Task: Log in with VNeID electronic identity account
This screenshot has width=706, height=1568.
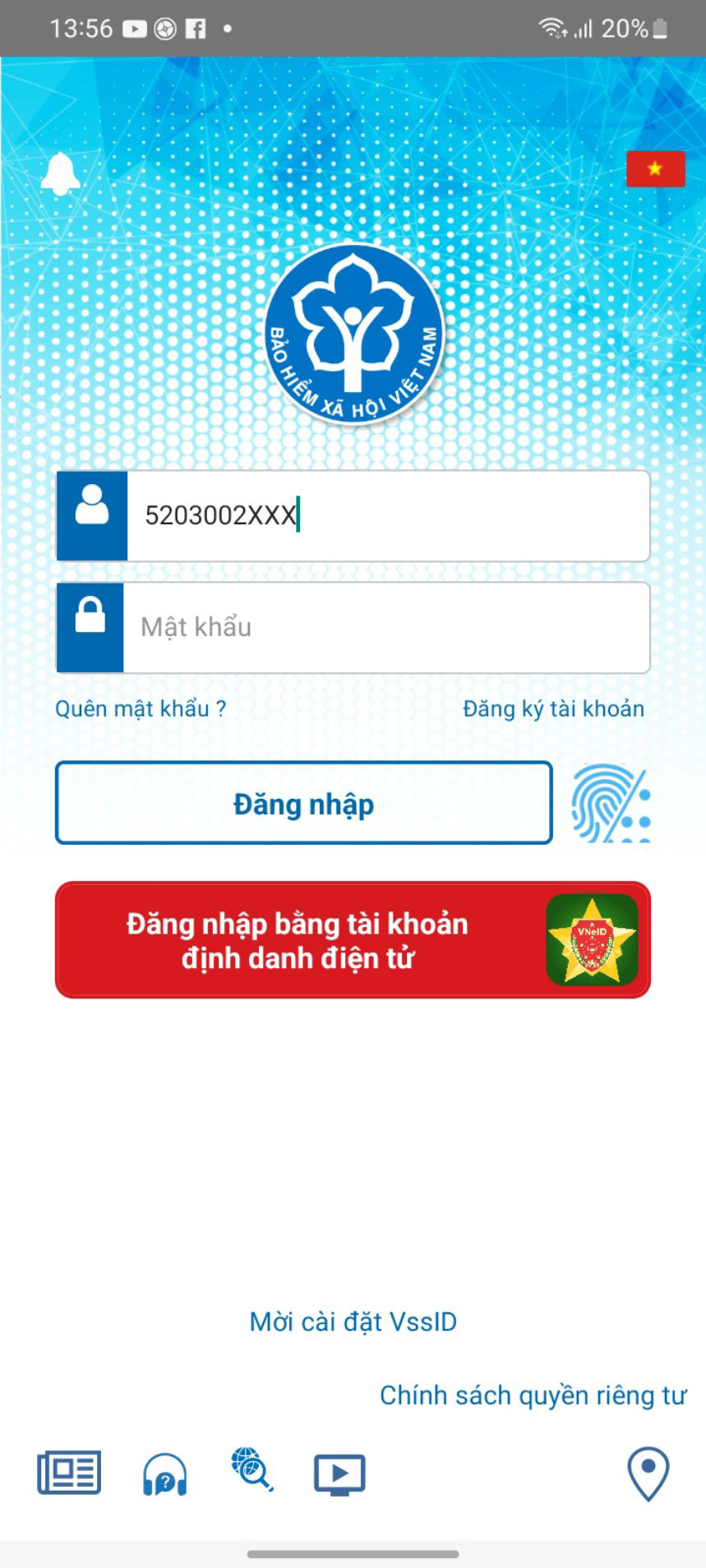Action: pos(353,940)
